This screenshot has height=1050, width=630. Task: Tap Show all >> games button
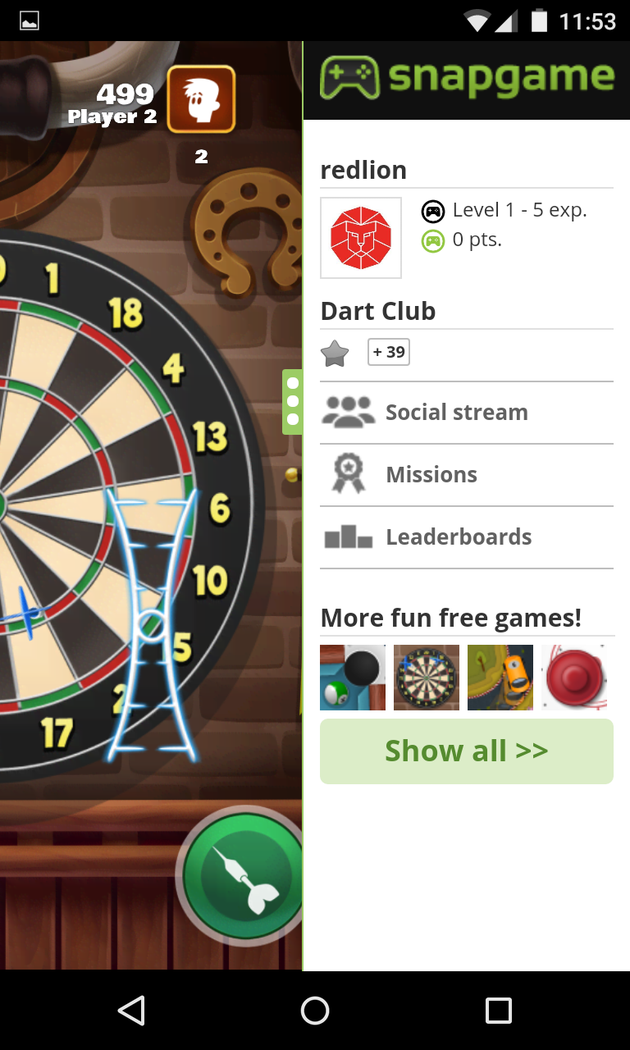pyautogui.click(x=466, y=751)
